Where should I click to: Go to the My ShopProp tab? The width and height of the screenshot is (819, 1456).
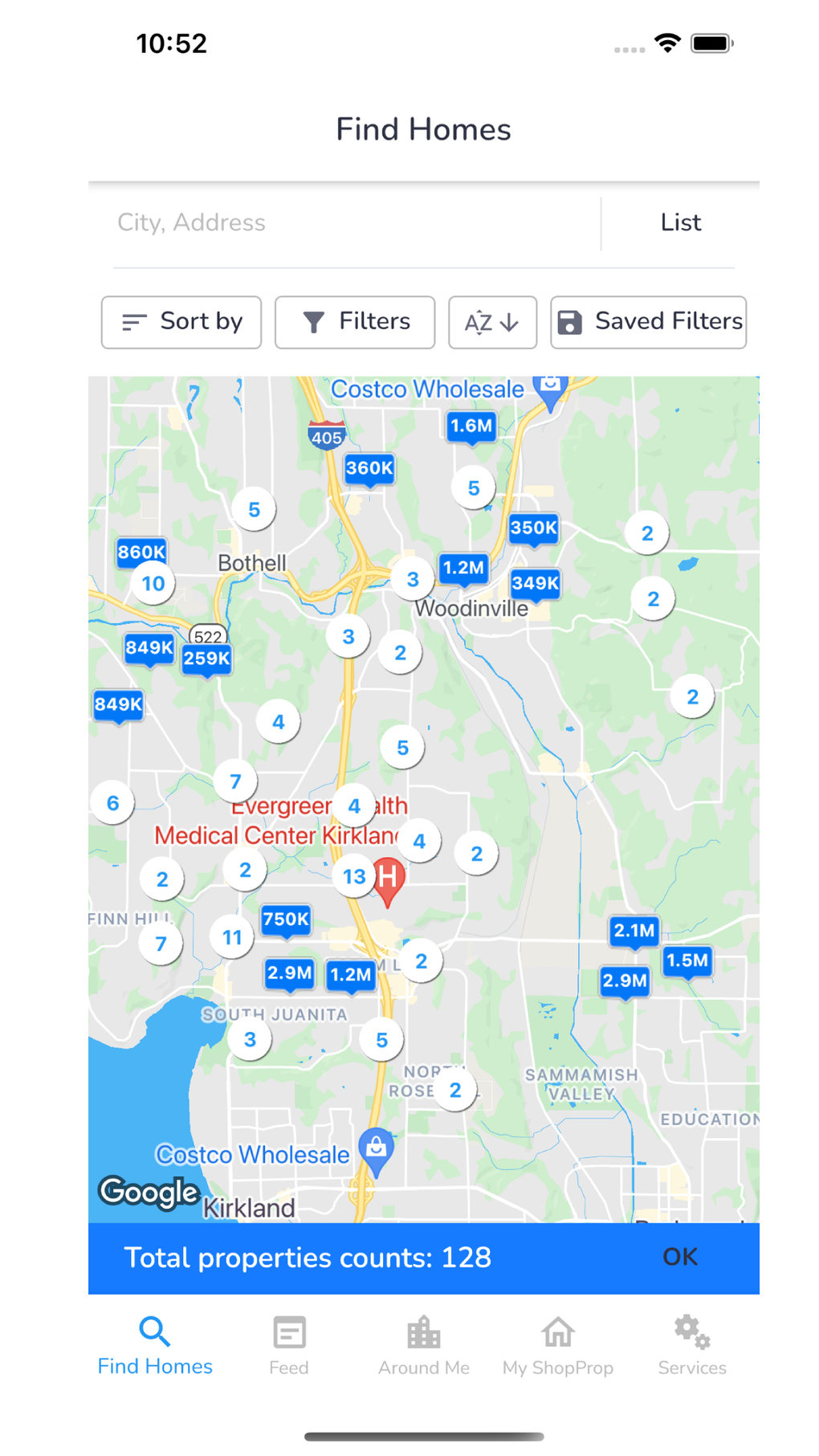pyautogui.click(x=558, y=1346)
